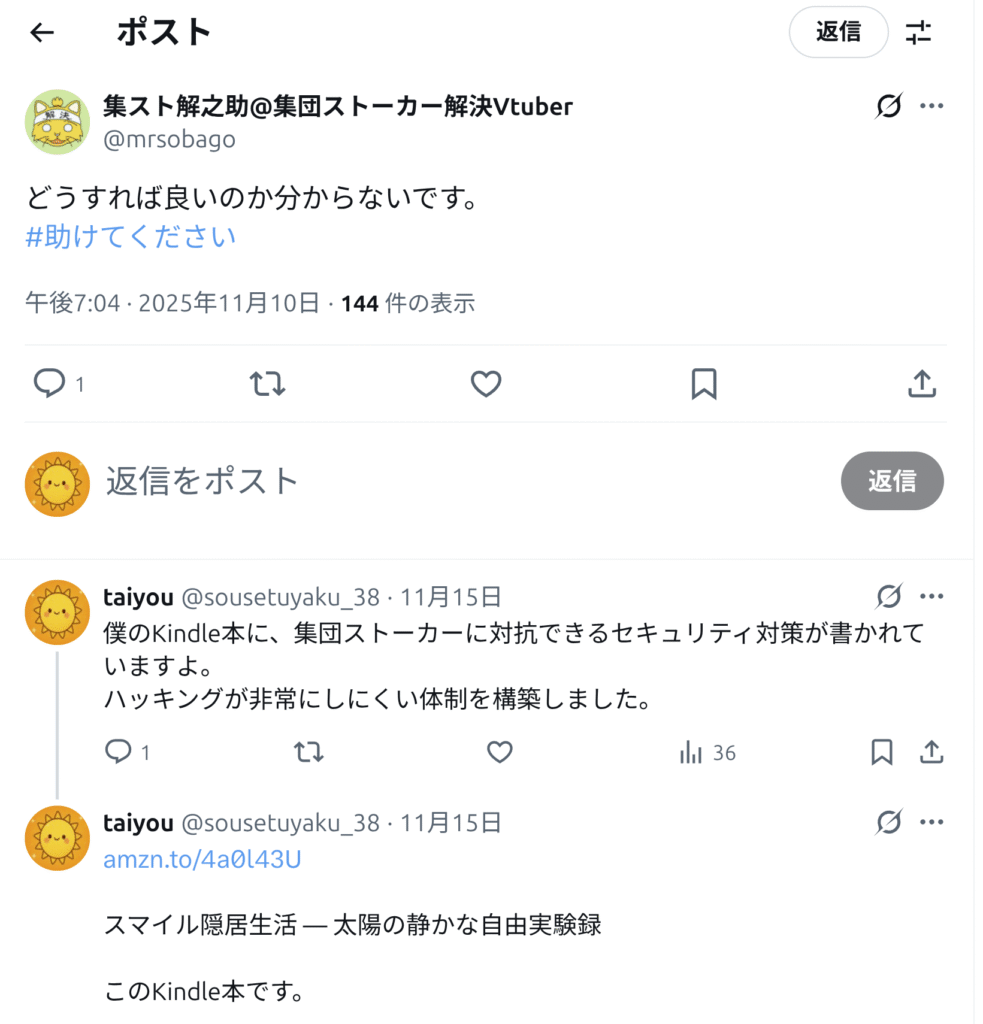Share the main post
Screen dimensions: 983x1024
[921, 383]
